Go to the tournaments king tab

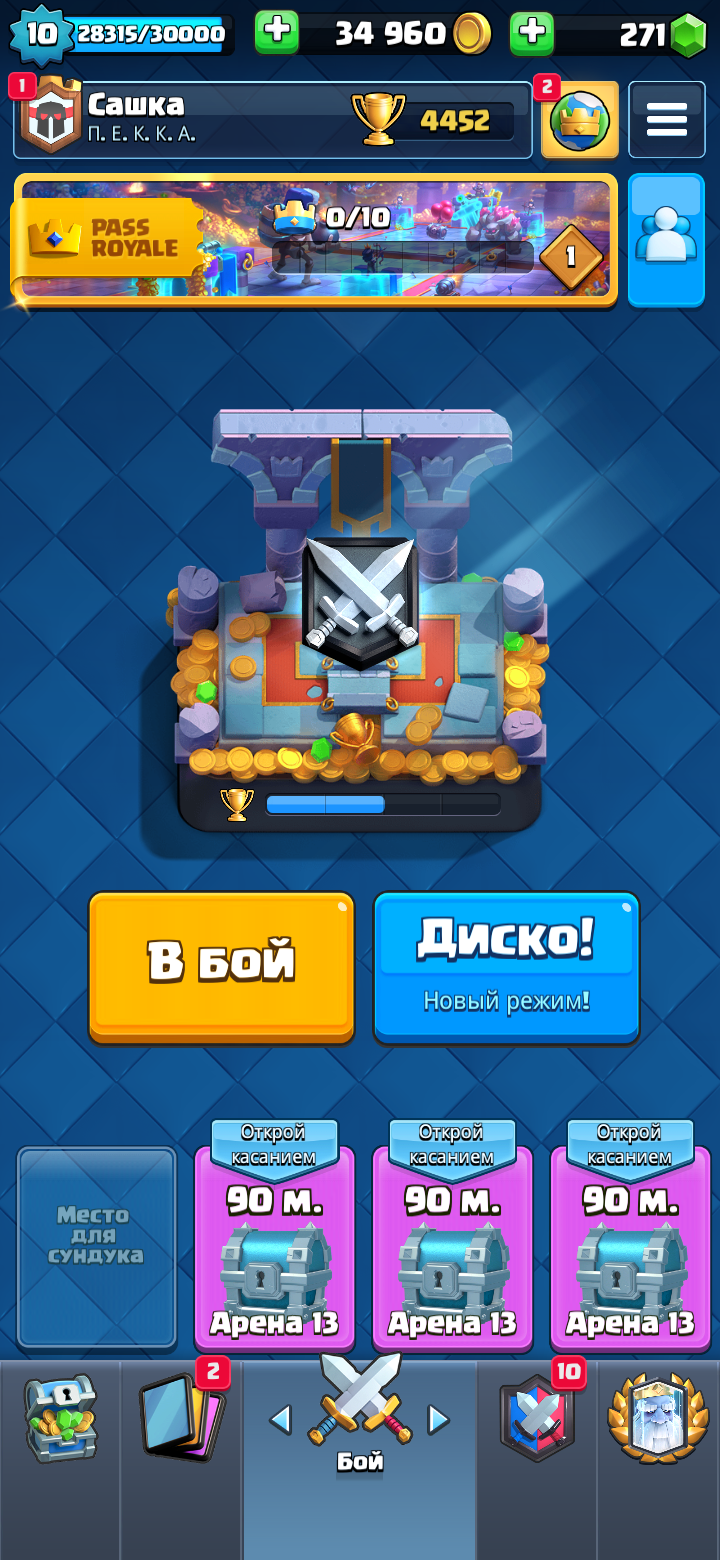(658, 1419)
